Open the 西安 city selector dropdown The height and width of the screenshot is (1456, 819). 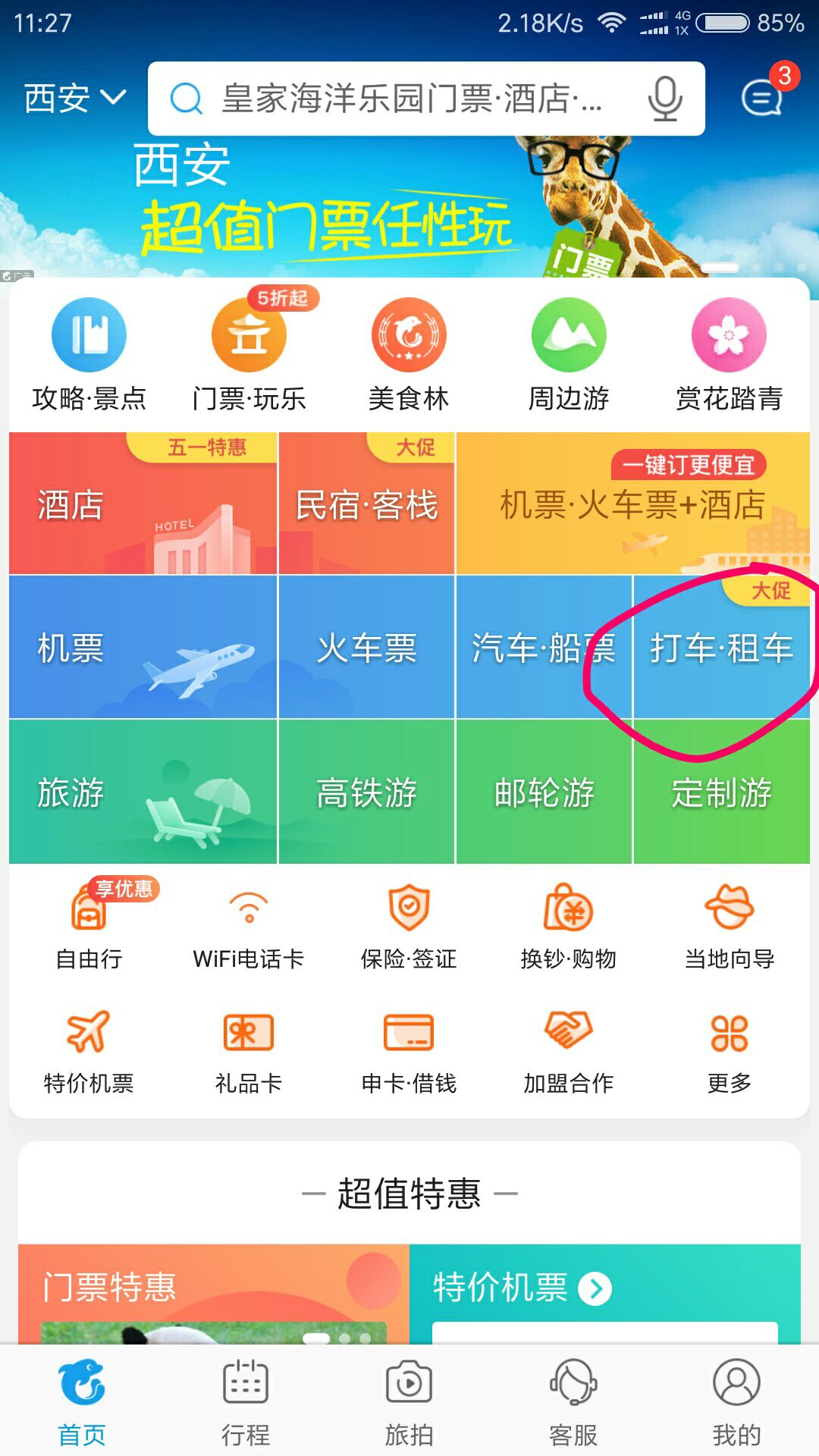click(x=74, y=98)
